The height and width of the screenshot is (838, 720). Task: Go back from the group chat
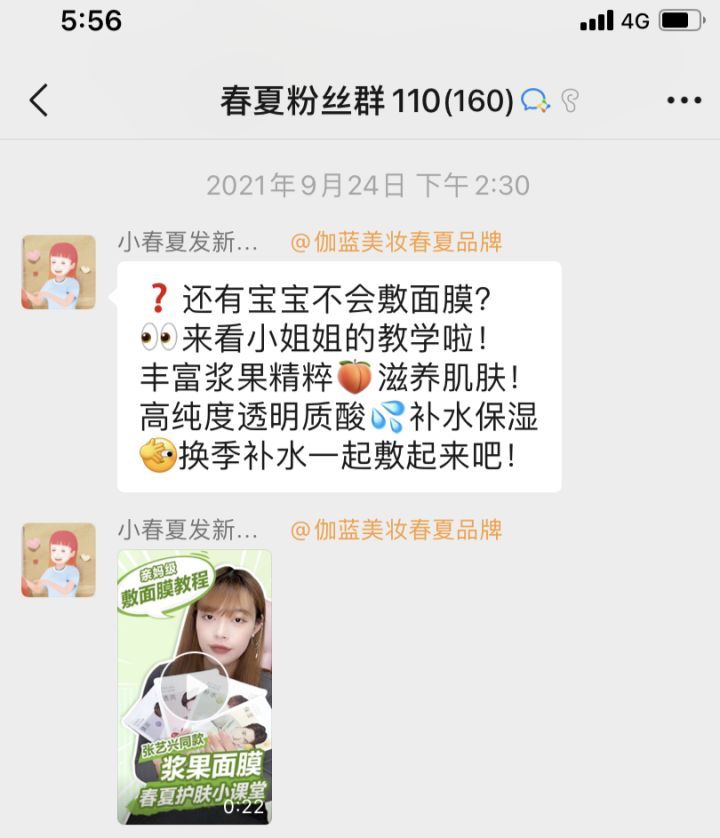(x=39, y=100)
